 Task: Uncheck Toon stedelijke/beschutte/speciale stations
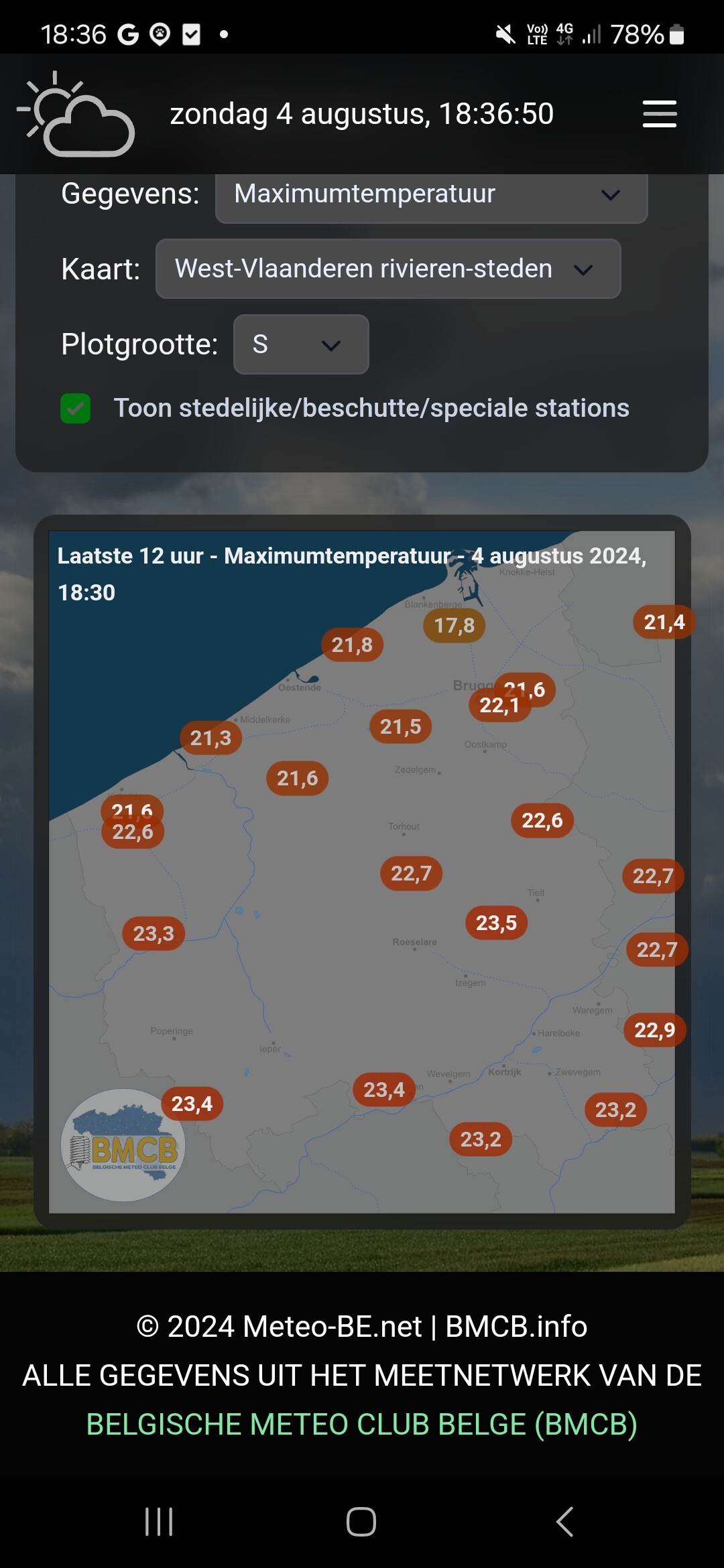pyautogui.click(x=76, y=408)
